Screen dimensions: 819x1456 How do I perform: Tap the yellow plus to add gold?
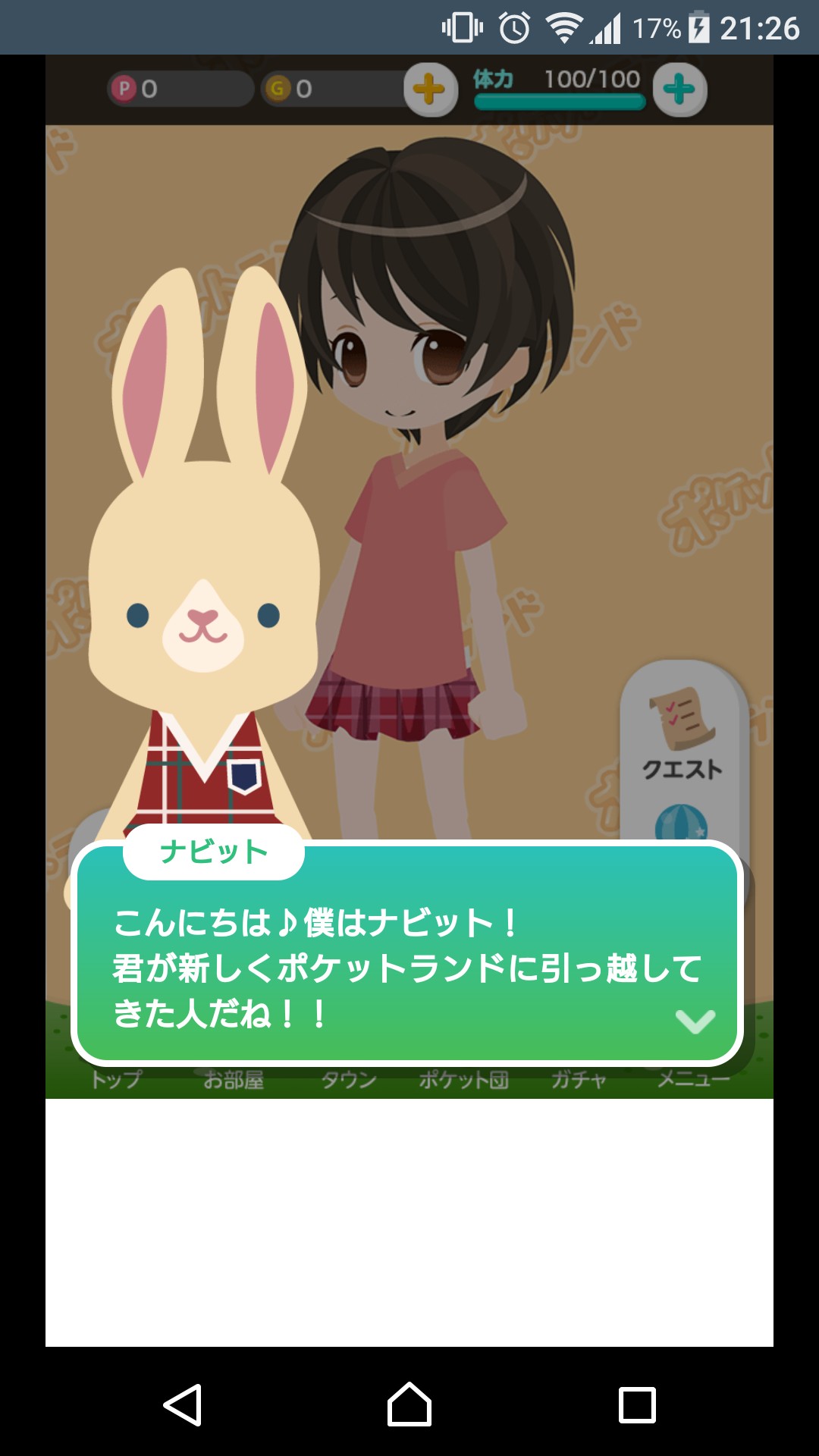coord(430,89)
